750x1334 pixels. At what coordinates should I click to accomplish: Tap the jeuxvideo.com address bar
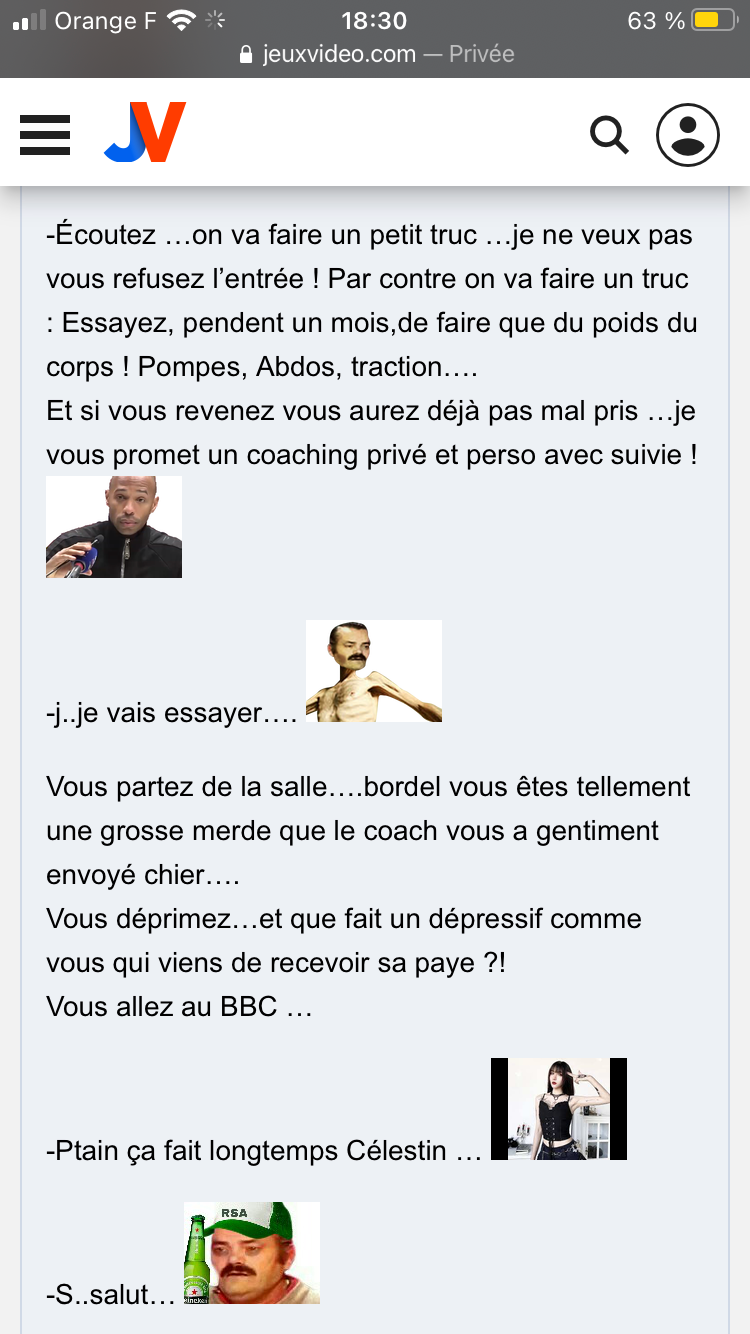(x=376, y=54)
